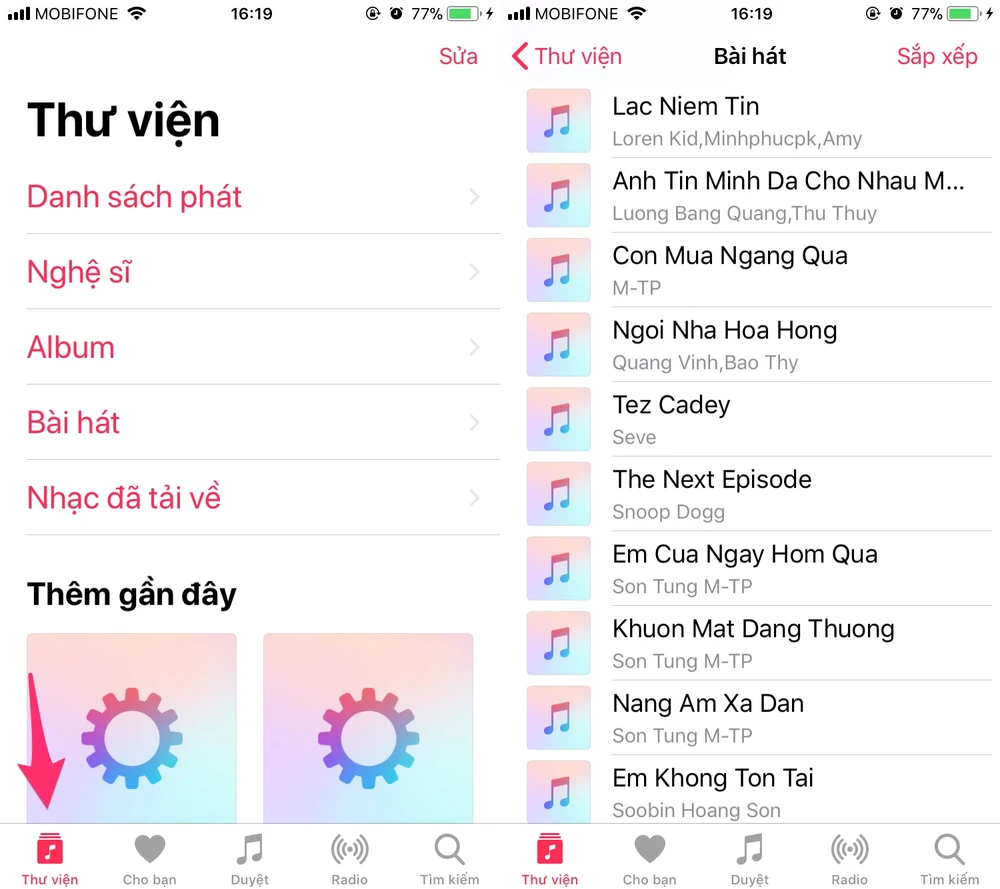Go back via the Thư viện back arrow
Screen dimensions: 1000x889
567,56
